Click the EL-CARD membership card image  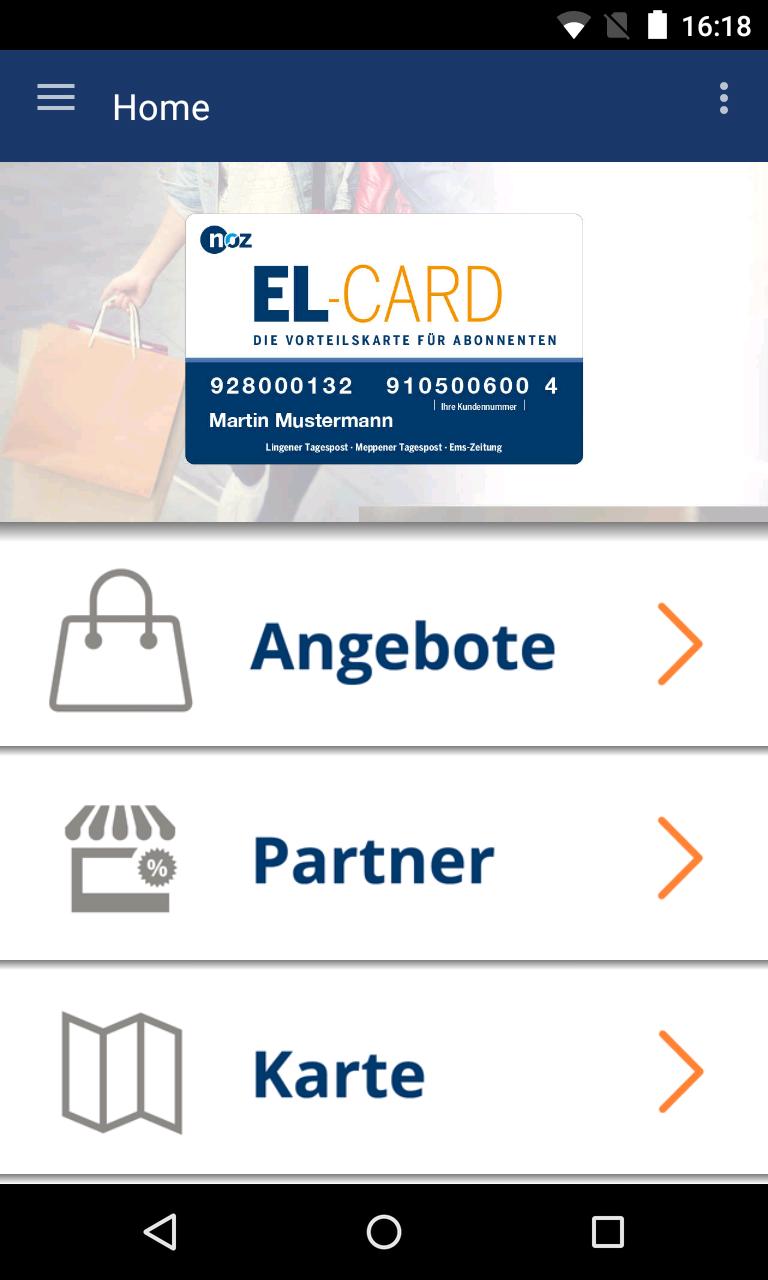pyautogui.click(x=384, y=338)
